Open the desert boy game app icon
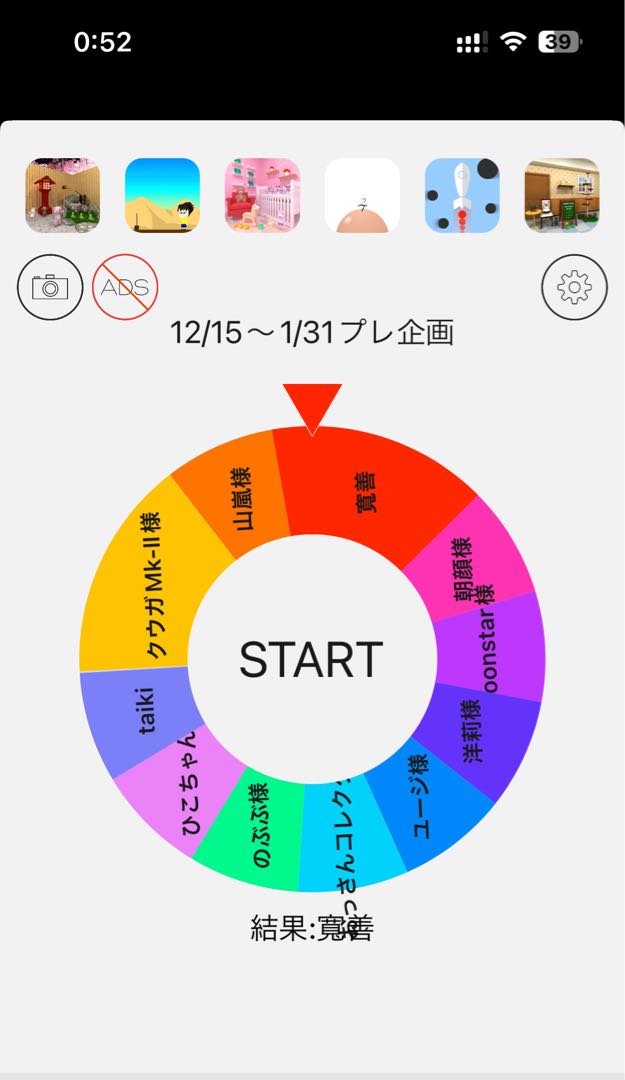Screen dimensions: 625x1080 [x=162, y=196]
